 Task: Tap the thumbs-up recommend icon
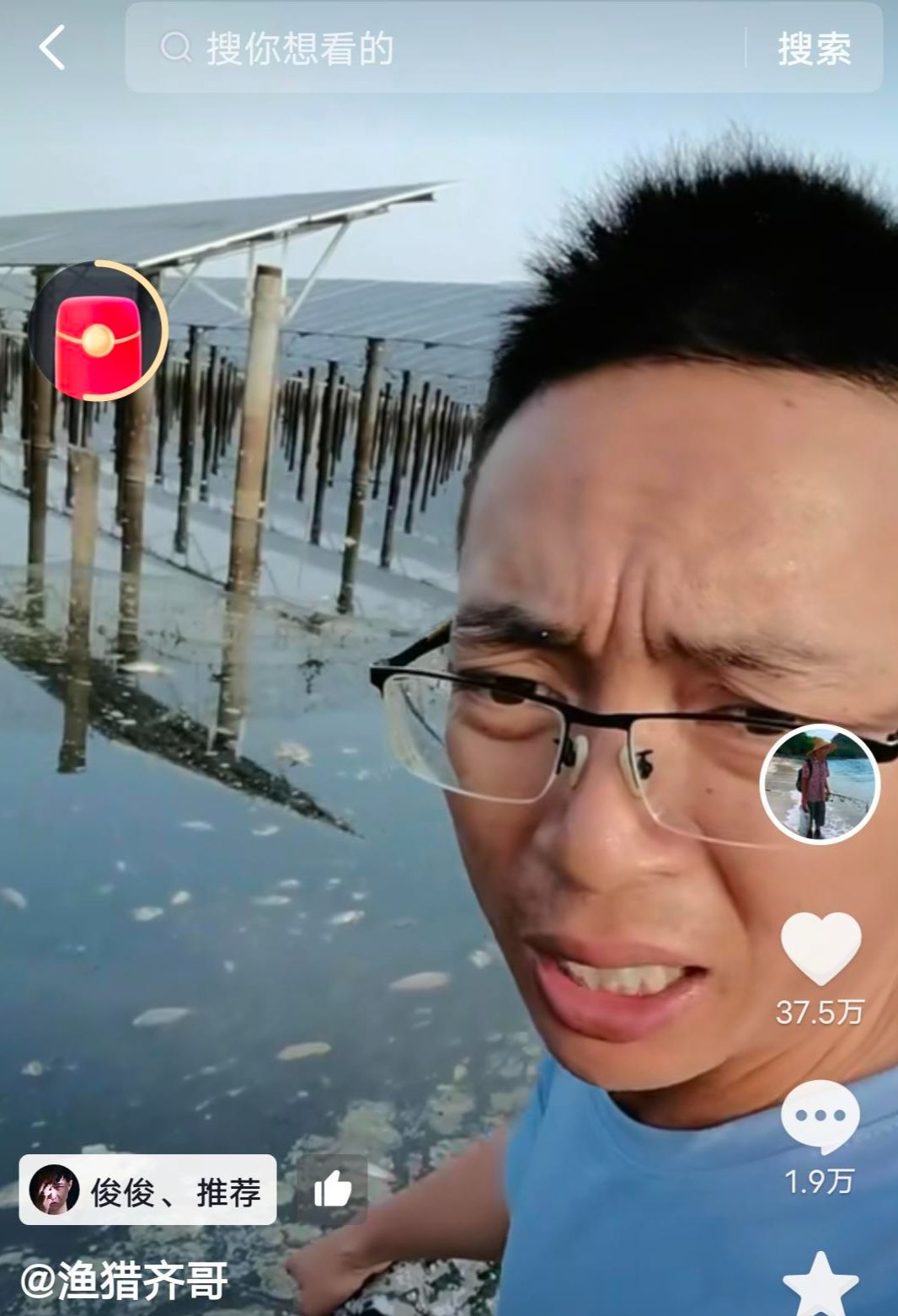333,1190
